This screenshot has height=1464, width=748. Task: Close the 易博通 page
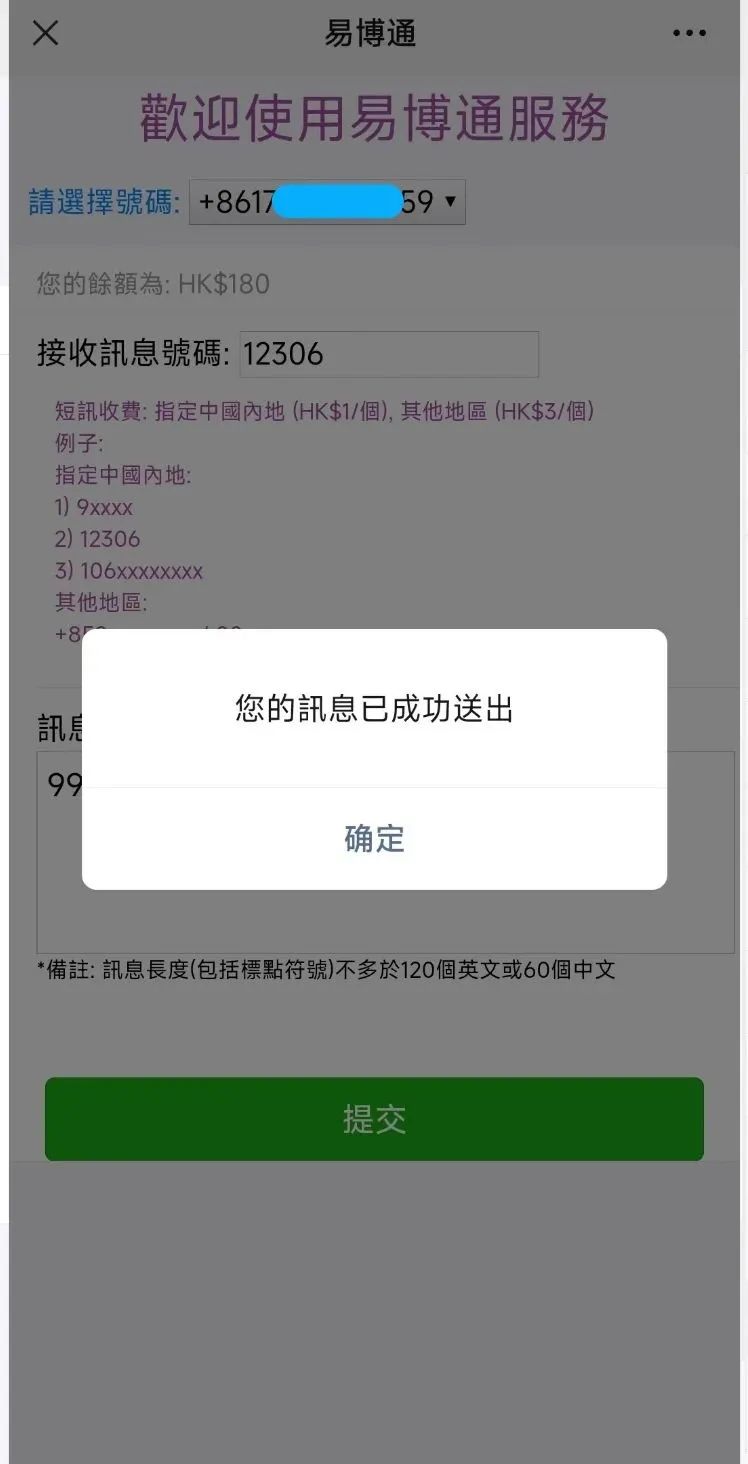tap(45, 33)
